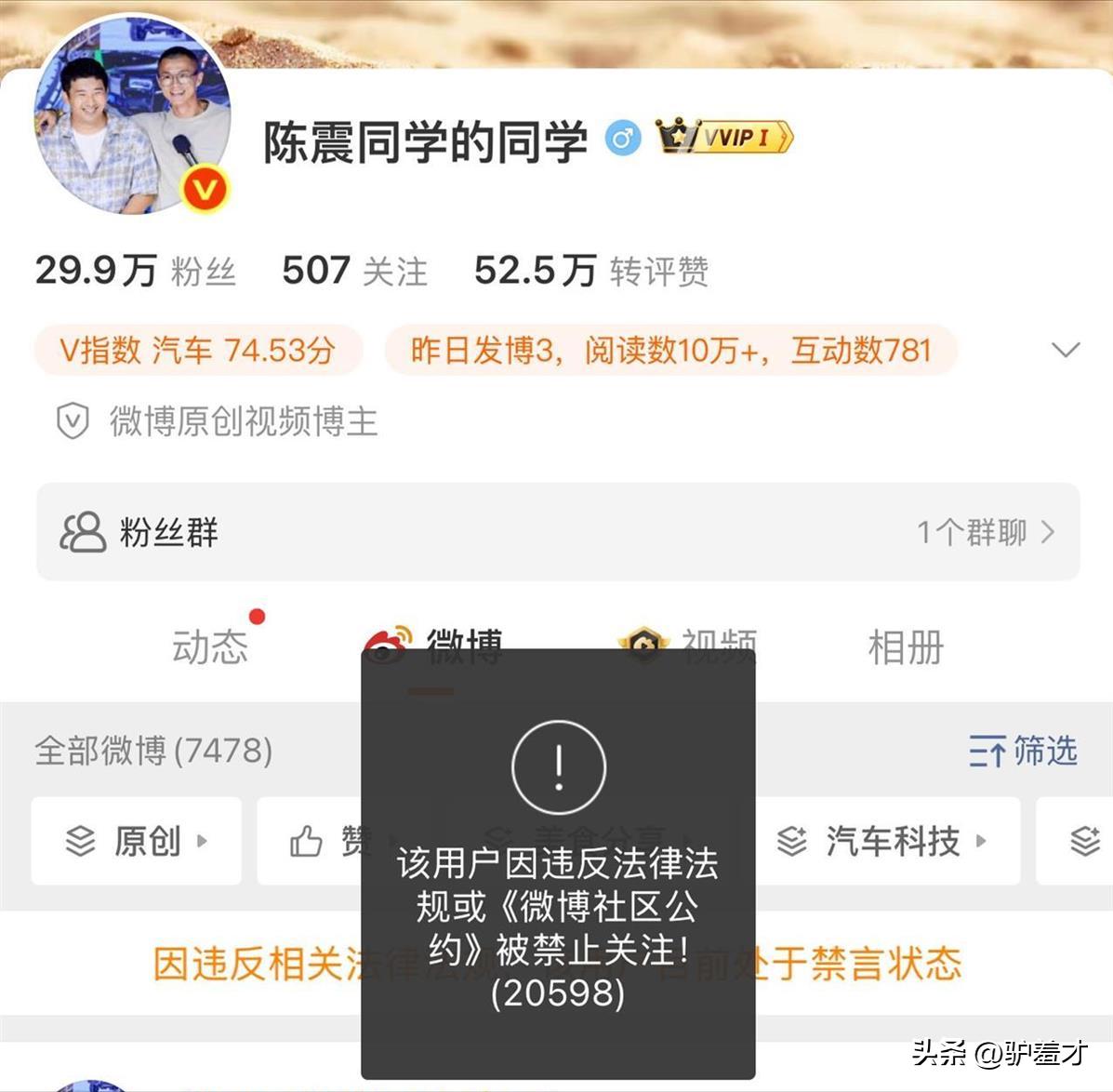This screenshot has width=1113, height=1092.
Task: Open the V指数 汽车 score chip
Action: point(197,351)
